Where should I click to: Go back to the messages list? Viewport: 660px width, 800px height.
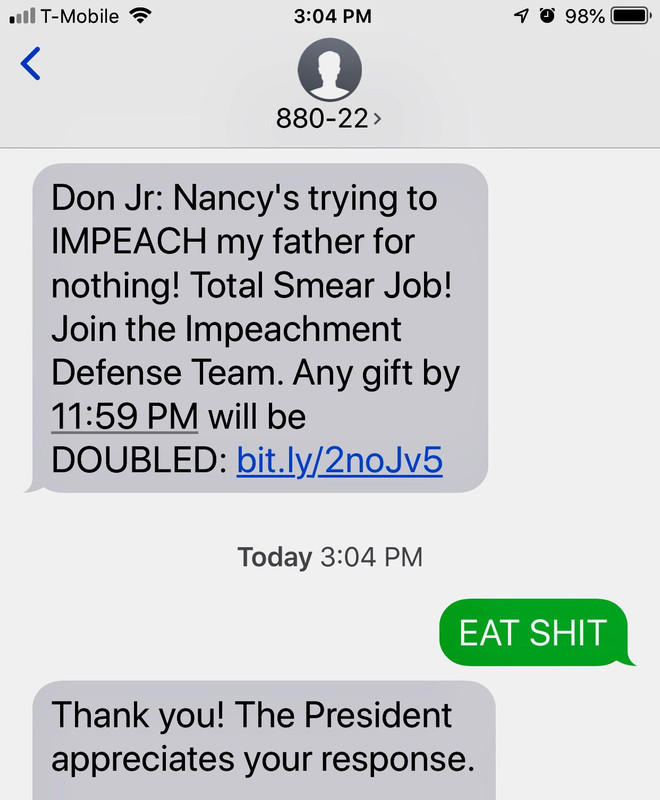[x=31, y=64]
